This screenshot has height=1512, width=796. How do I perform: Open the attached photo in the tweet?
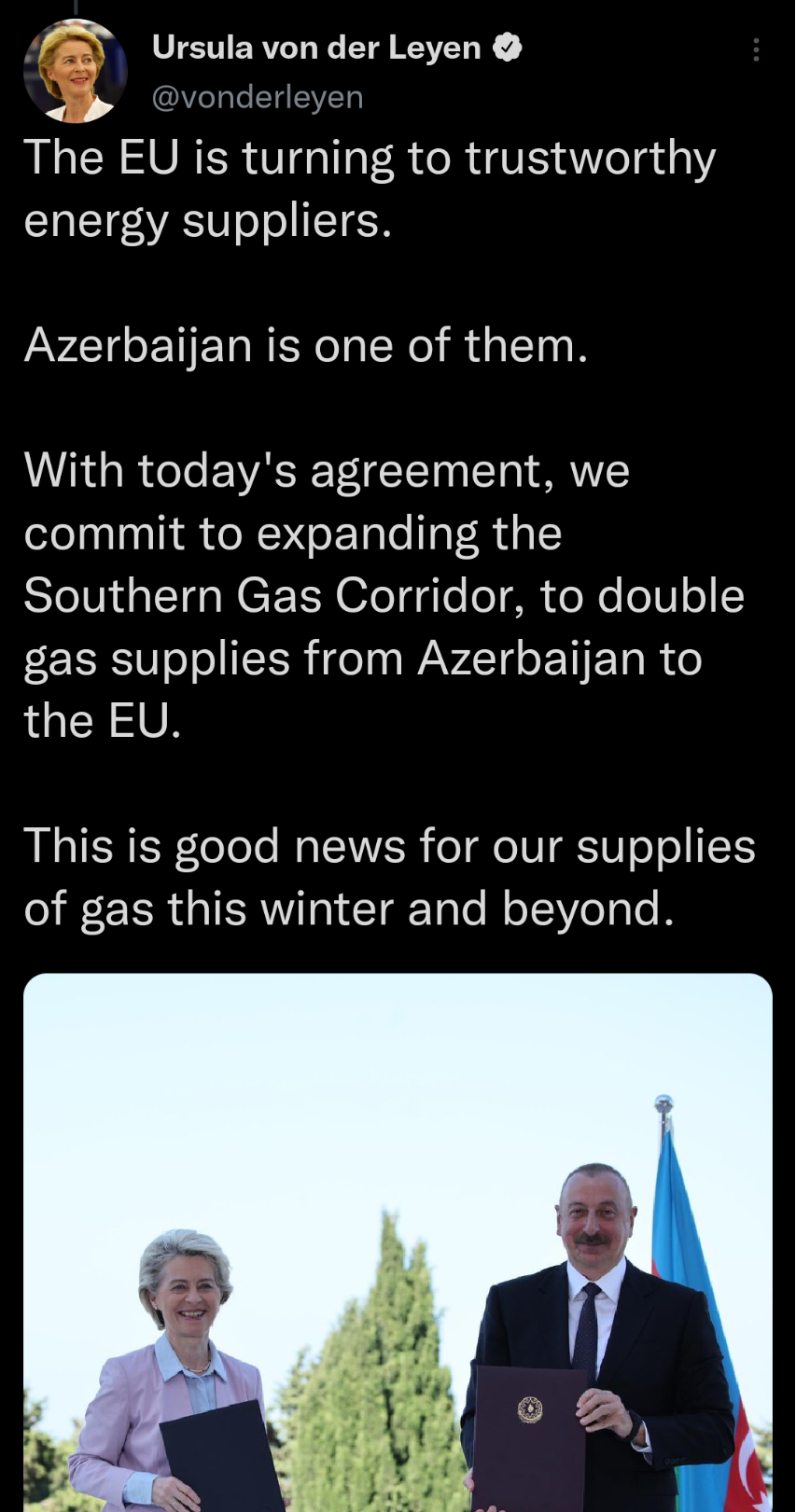coord(398,1241)
